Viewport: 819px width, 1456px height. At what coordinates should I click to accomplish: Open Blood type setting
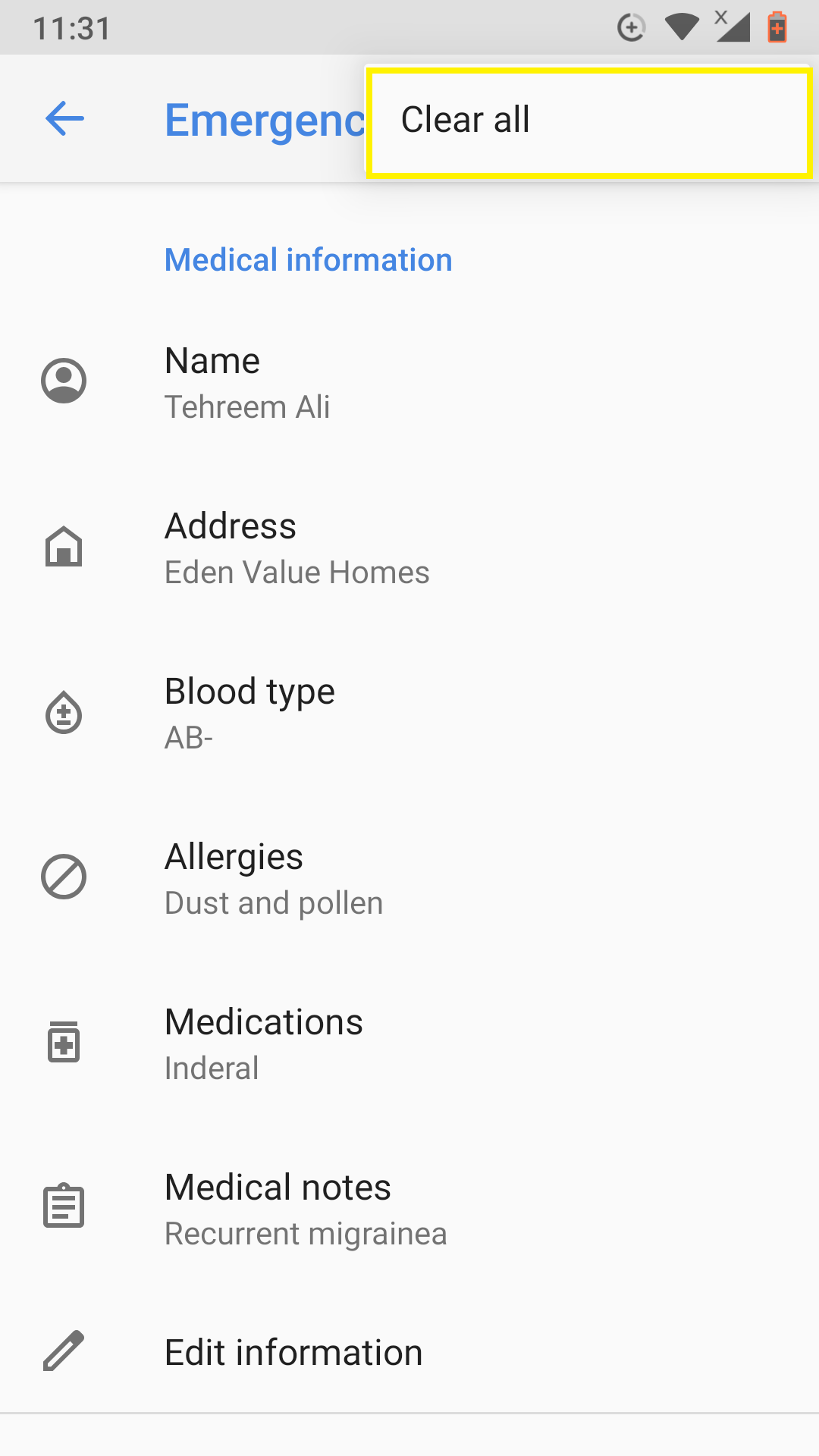(x=409, y=713)
